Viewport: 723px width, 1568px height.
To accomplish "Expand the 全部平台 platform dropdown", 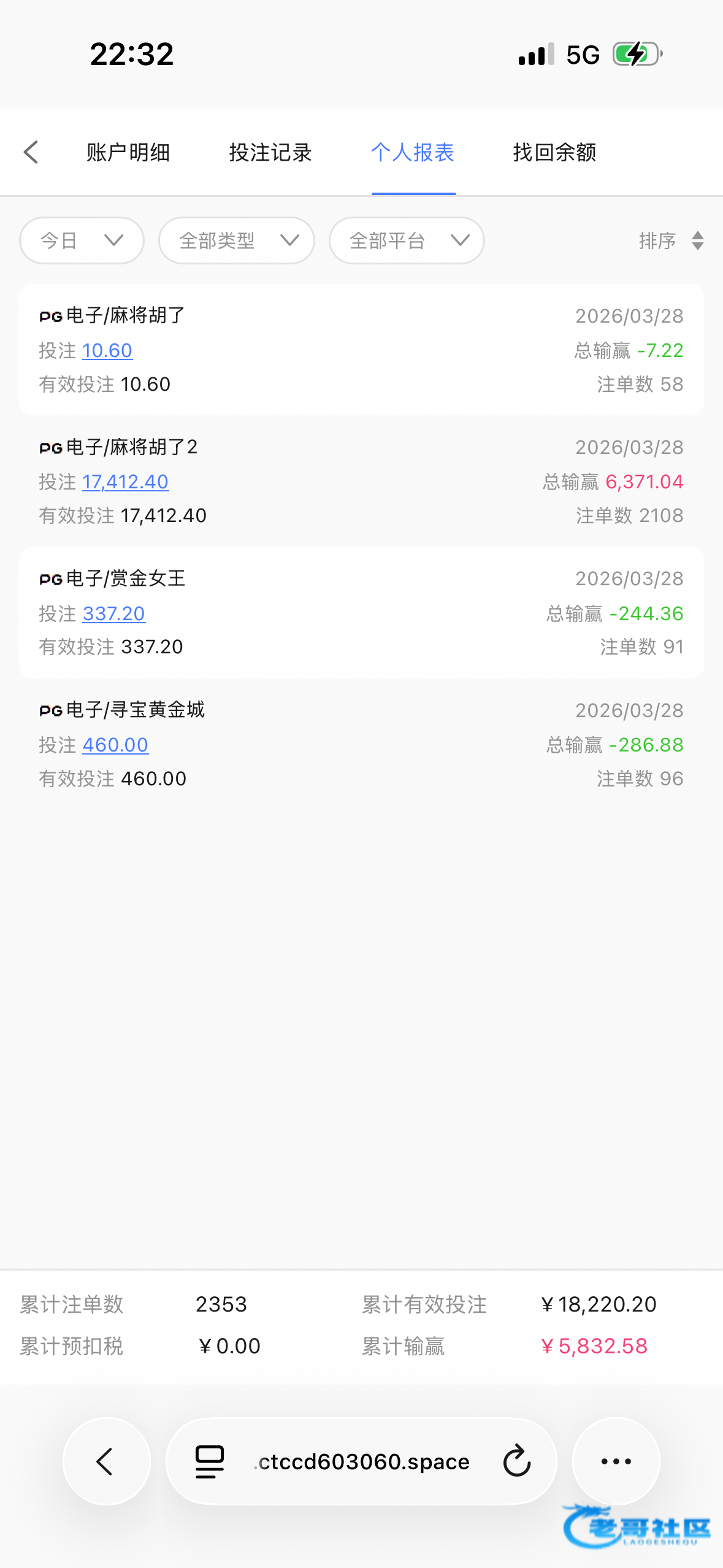I will click(x=407, y=240).
